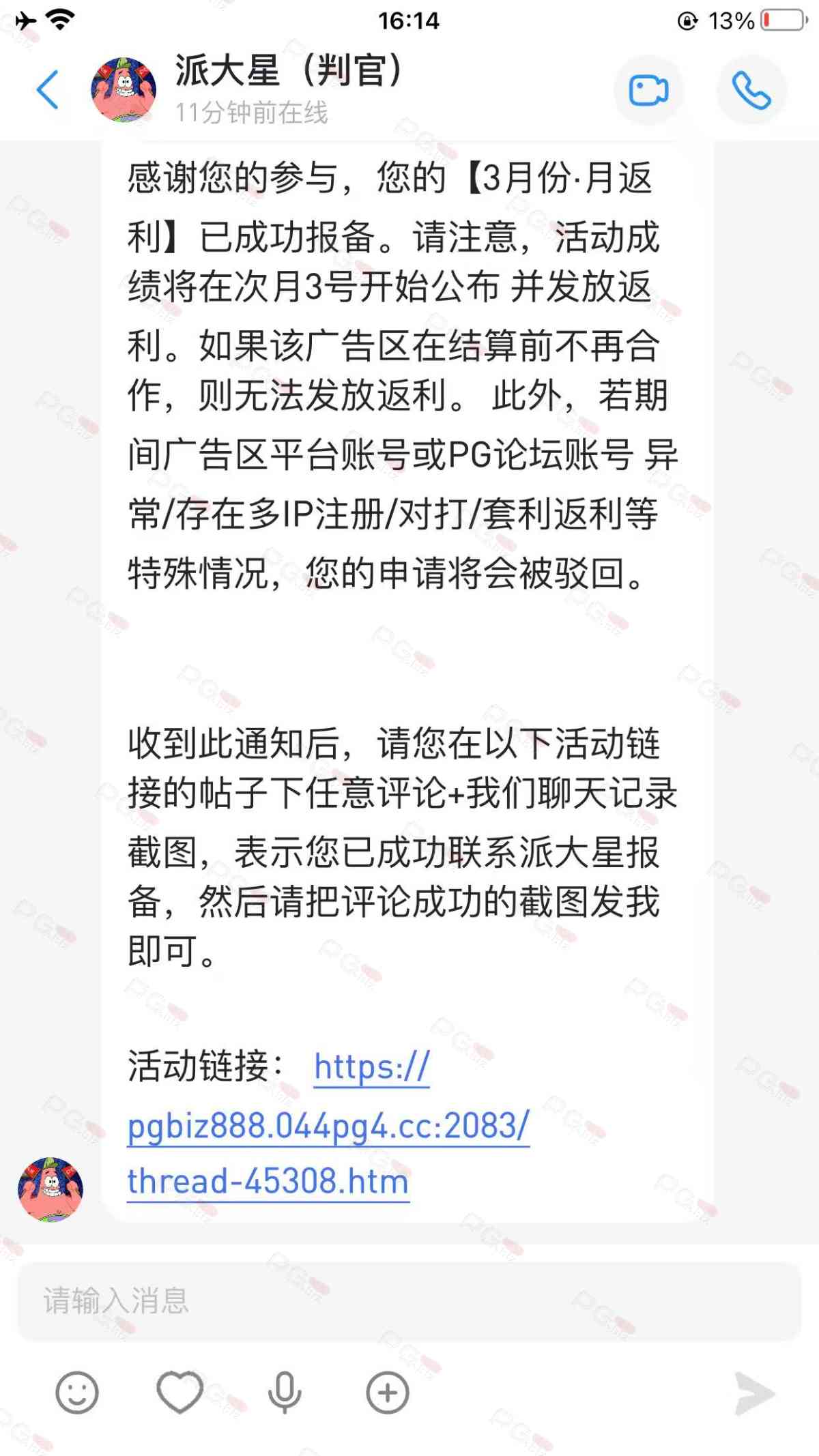
Task: Start a video call with 派大星
Action: [x=648, y=90]
